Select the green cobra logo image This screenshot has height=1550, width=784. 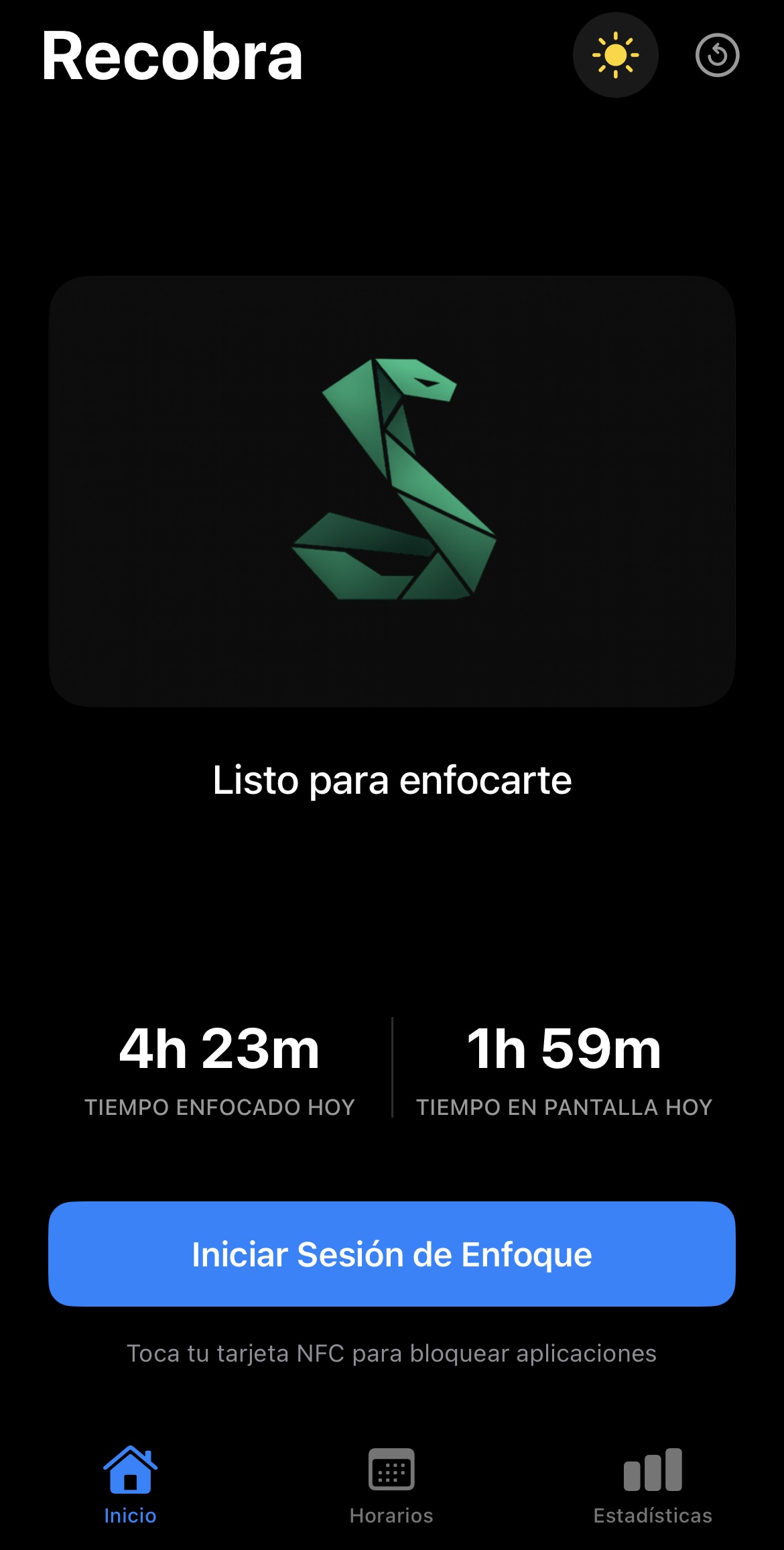click(x=392, y=489)
